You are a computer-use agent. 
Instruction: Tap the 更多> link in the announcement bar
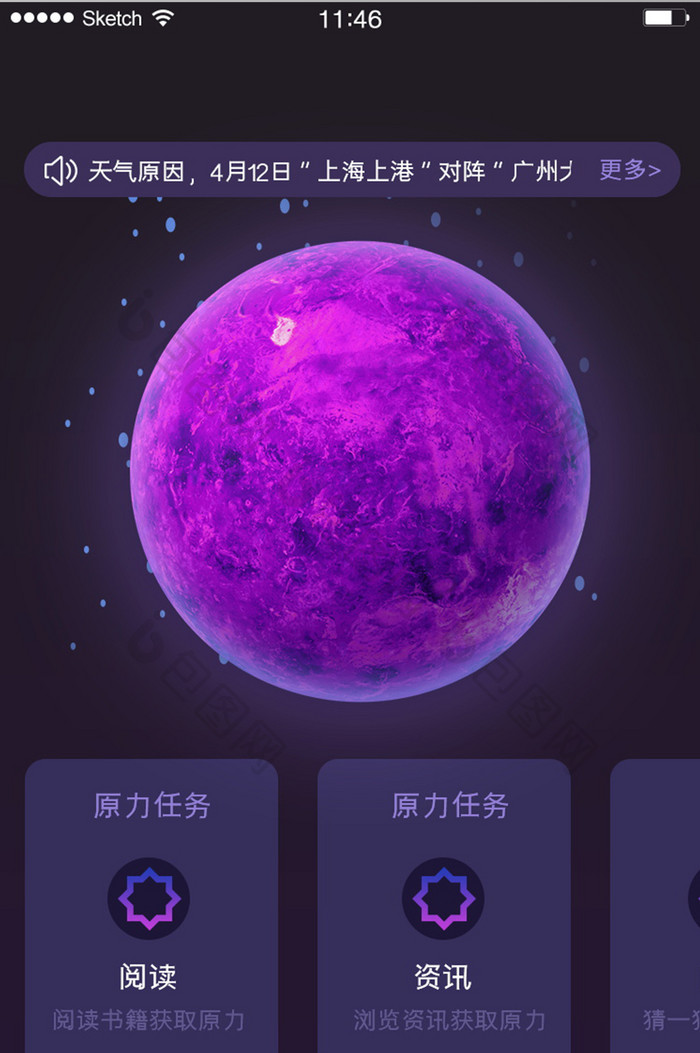pos(629,170)
